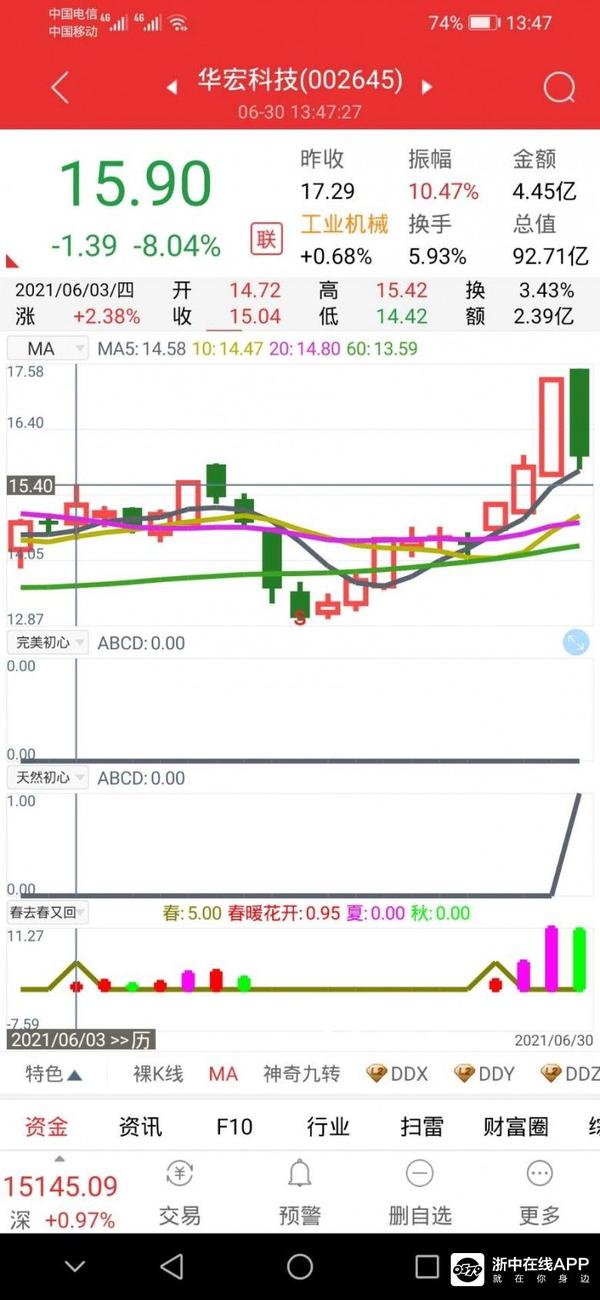The image size is (600, 1300).
Task: Go back using the top-left arrow
Action: [60, 88]
